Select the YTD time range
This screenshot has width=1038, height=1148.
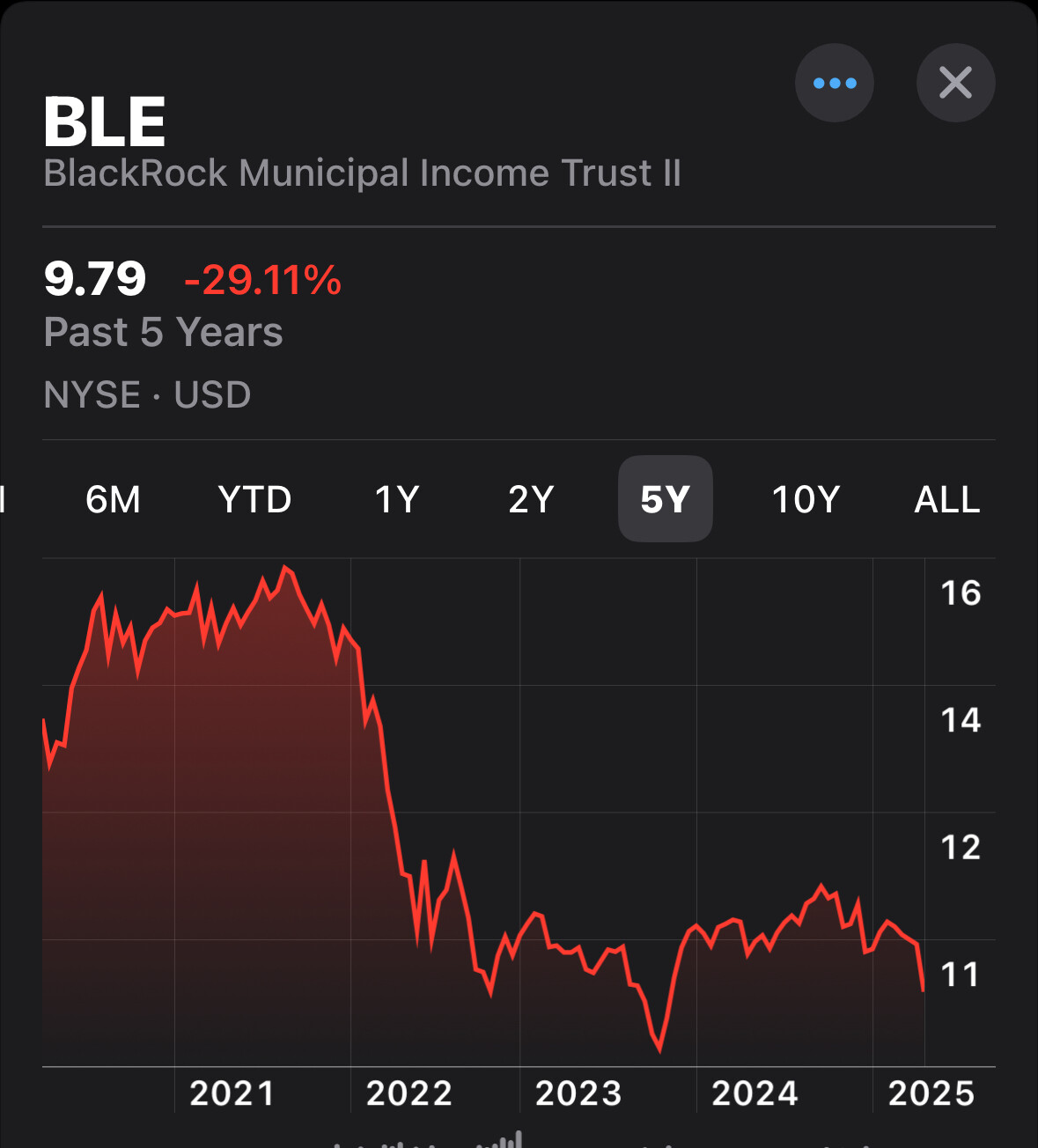click(254, 499)
